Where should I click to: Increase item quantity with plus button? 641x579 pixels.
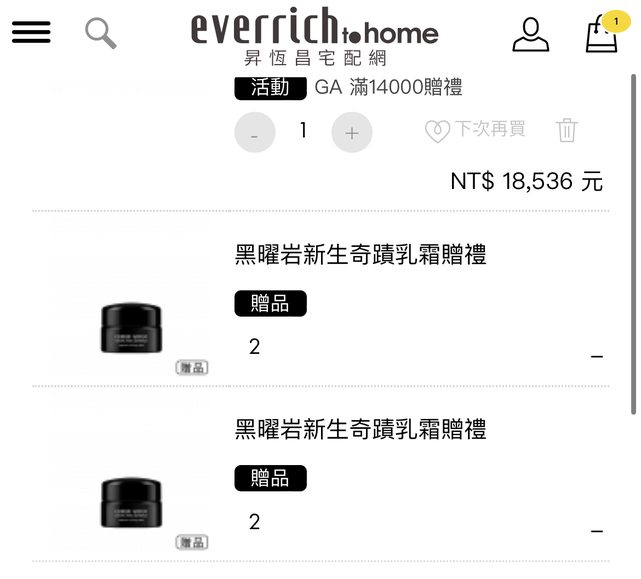[x=351, y=132]
